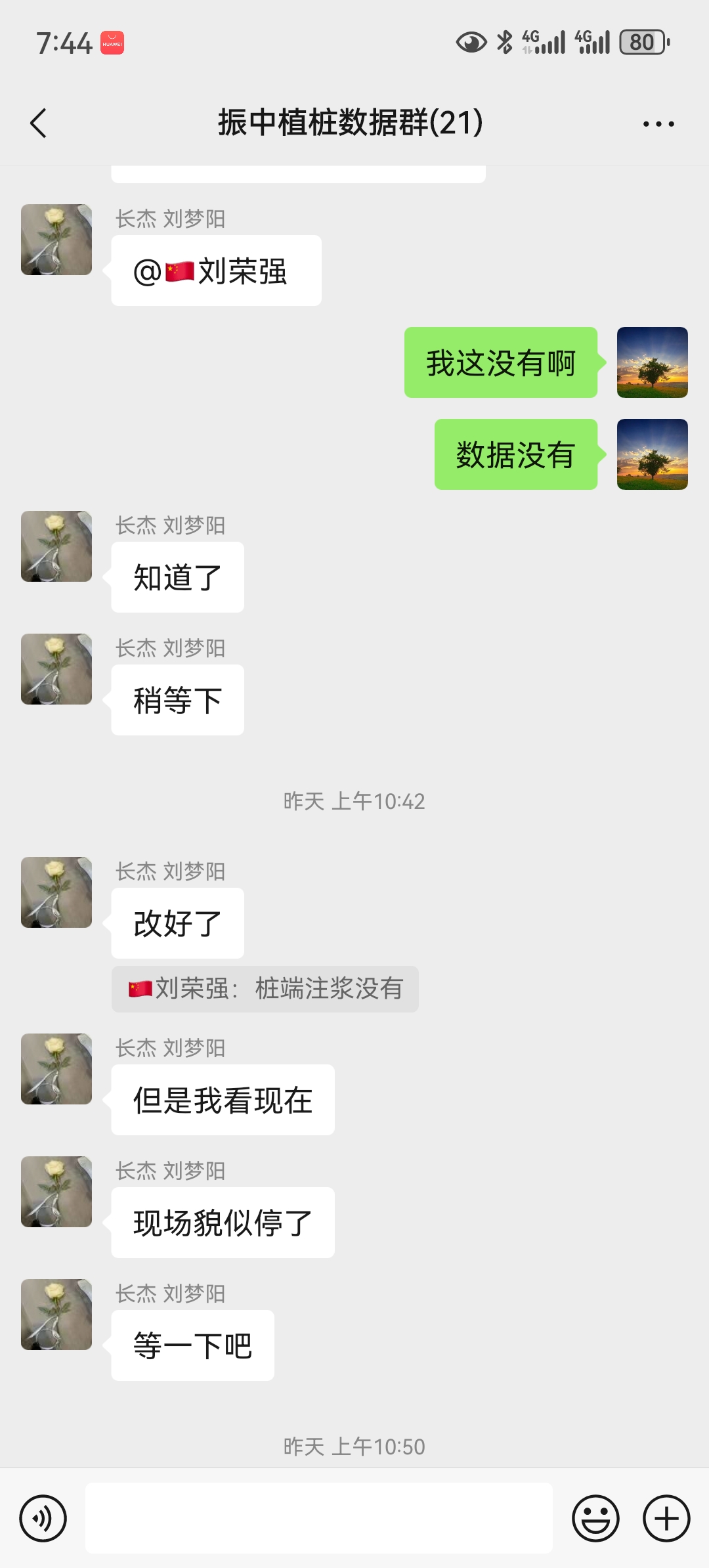
Task: Focus the message text field
Action: click(x=318, y=1518)
